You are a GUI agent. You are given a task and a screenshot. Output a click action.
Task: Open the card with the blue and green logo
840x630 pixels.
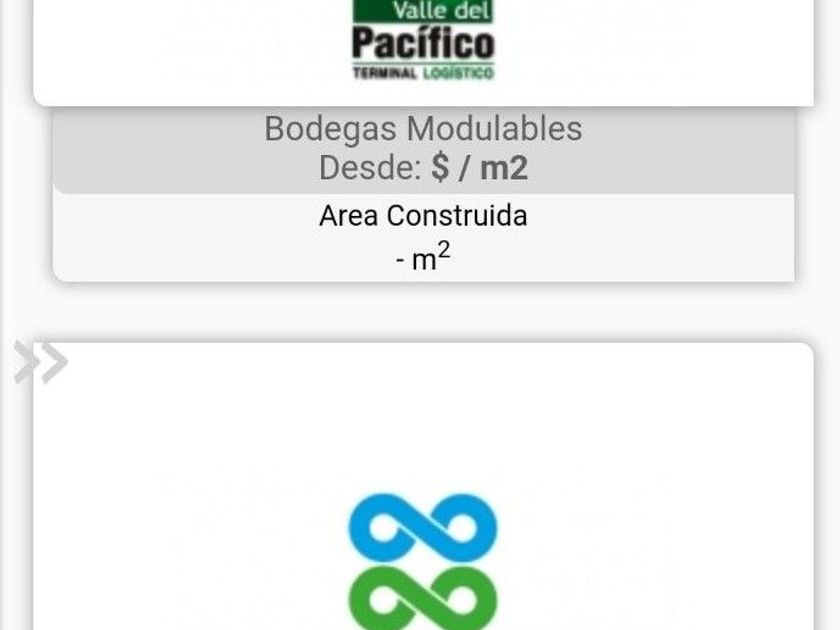(x=423, y=486)
